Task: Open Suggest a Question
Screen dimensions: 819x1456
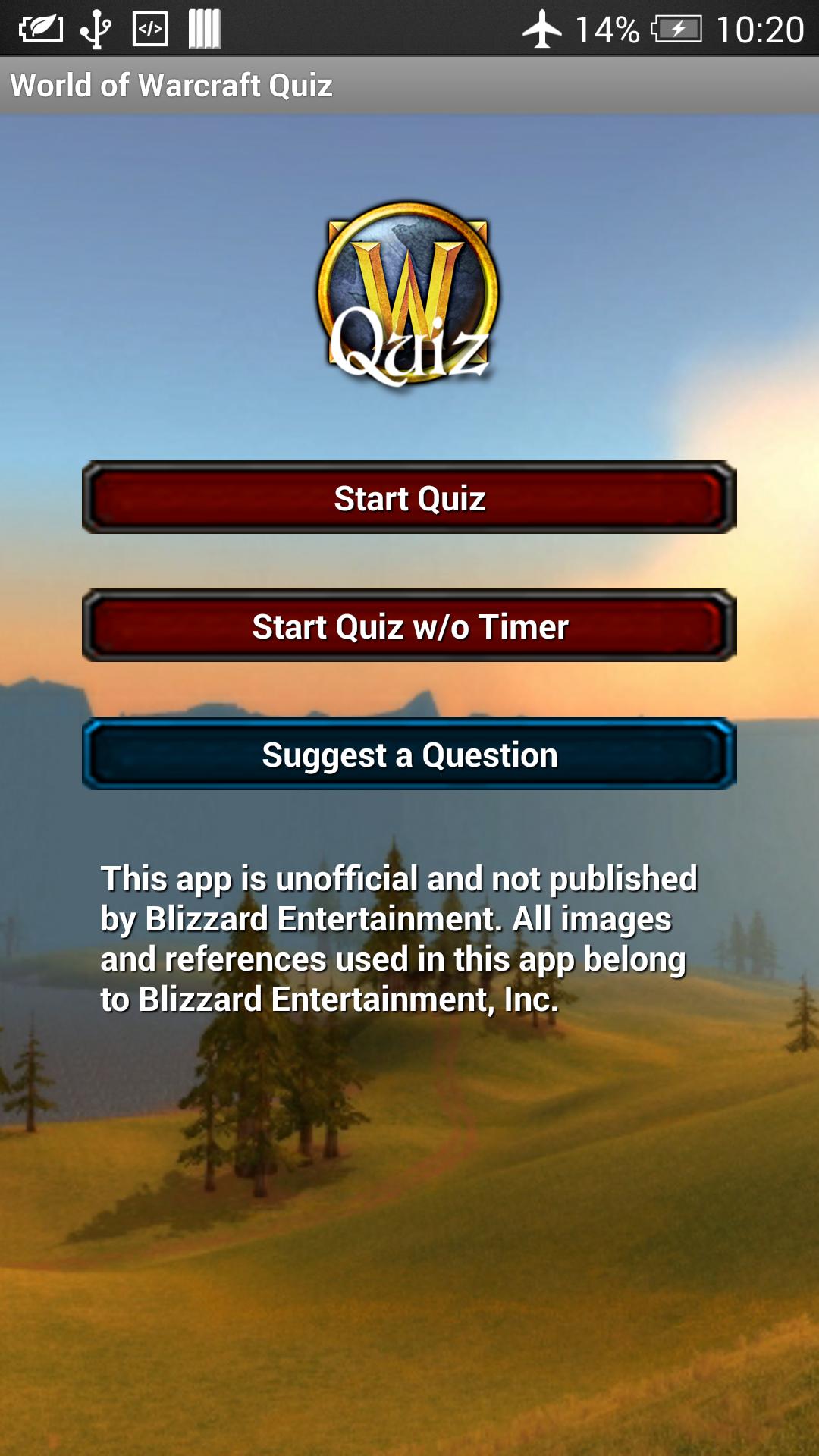Action: pos(409,755)
